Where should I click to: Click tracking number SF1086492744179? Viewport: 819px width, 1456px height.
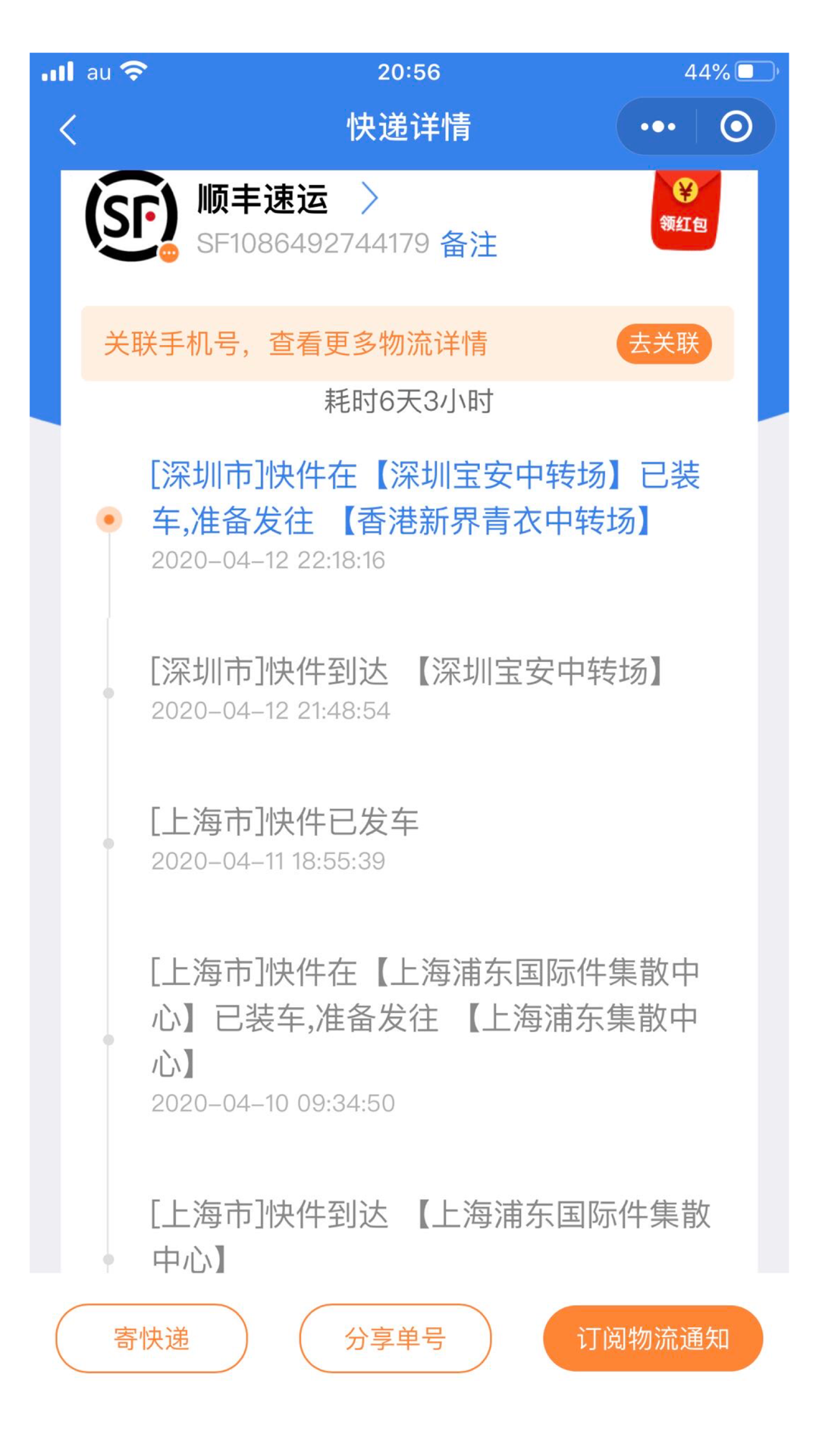tap(312, 245)
